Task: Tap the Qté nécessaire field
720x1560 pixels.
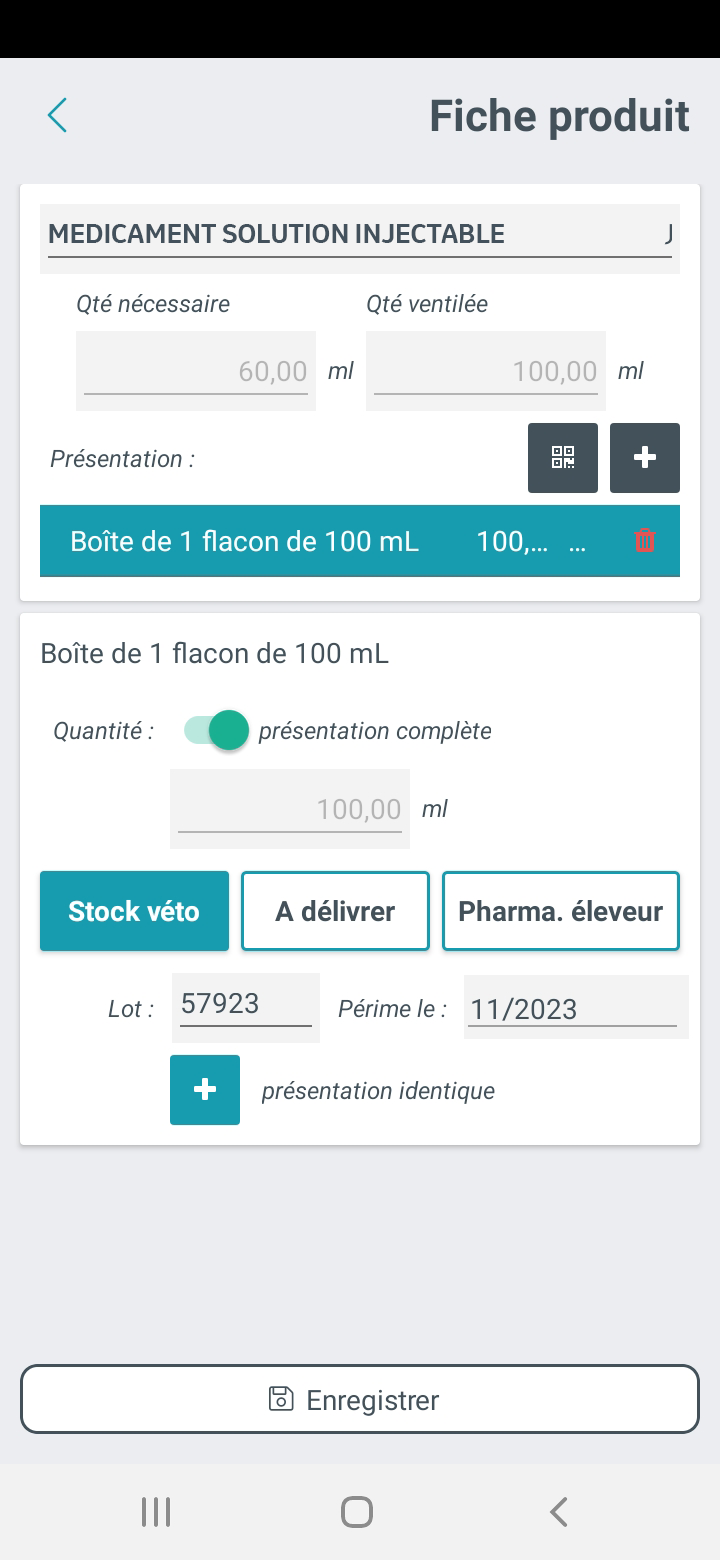Action: point(196,371)
